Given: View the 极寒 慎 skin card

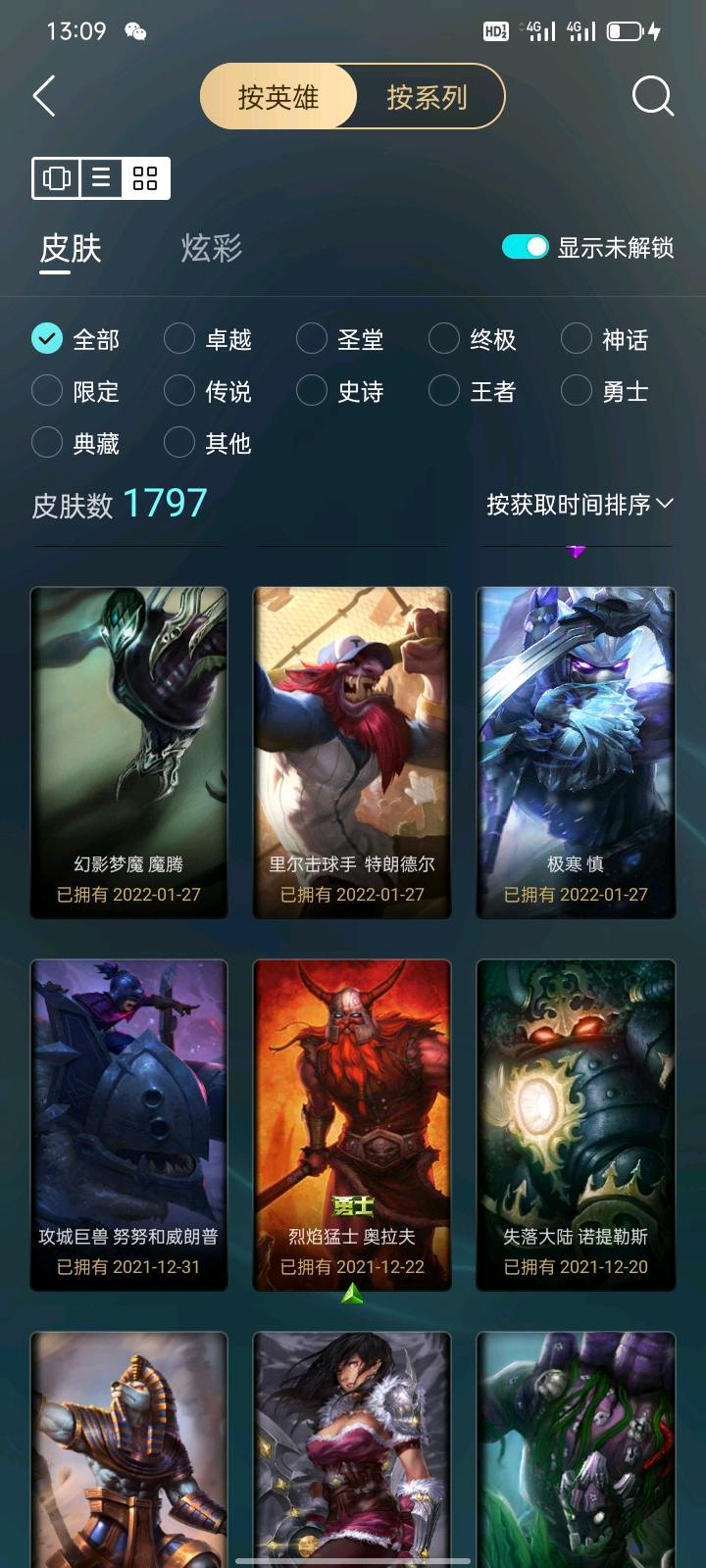Looking at the screenshot, I should (576, 752).
